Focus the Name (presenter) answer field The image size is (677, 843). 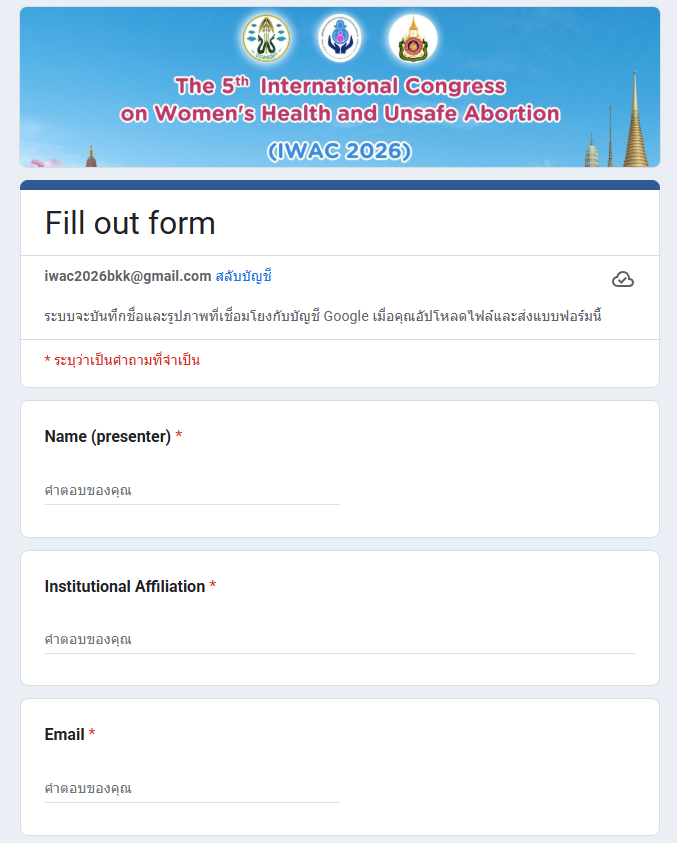192,491
